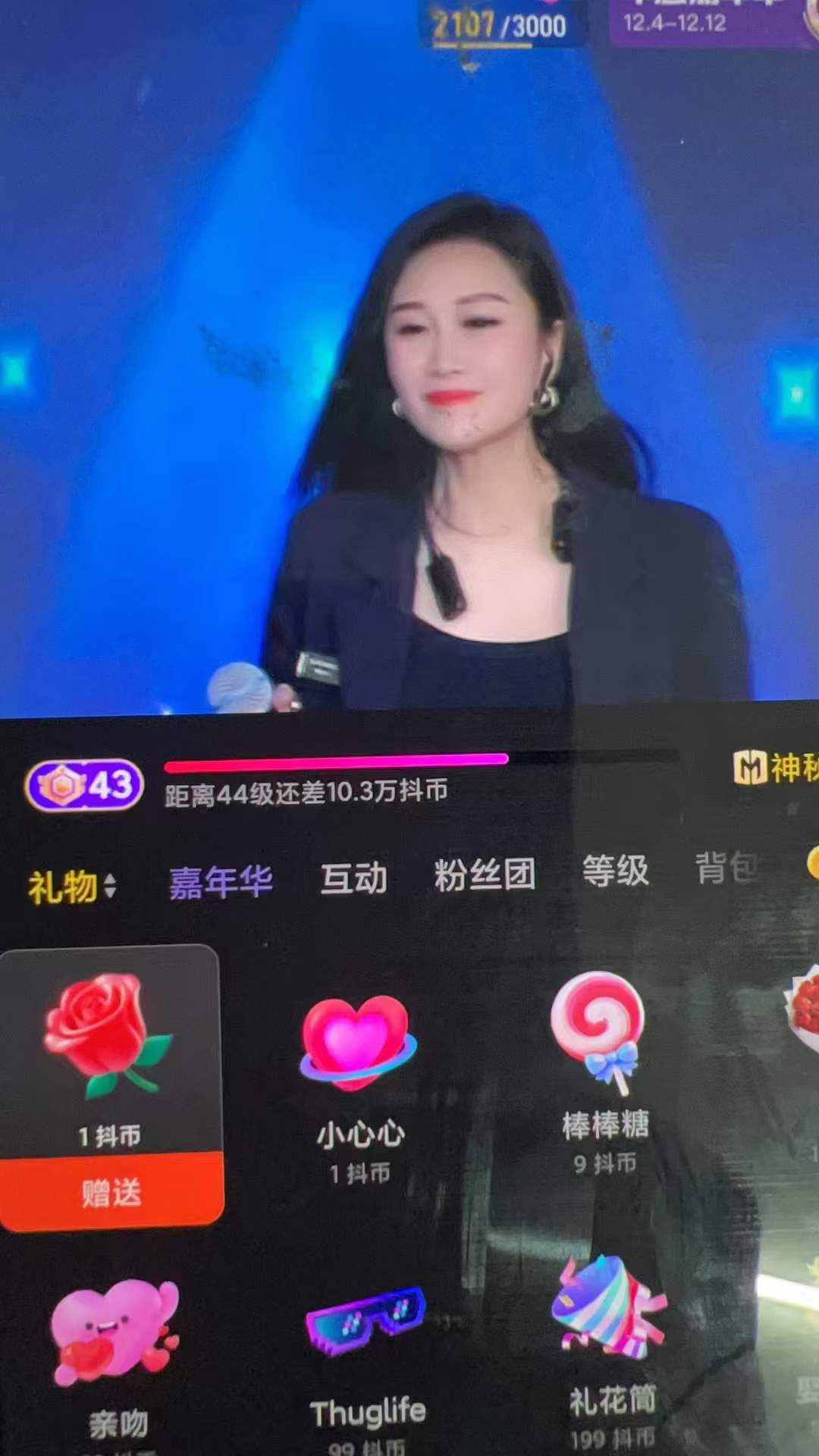This screenshot has height=1456, width=819.
Task: Send the rose gift with 赠送
Action: (111, 1192)
